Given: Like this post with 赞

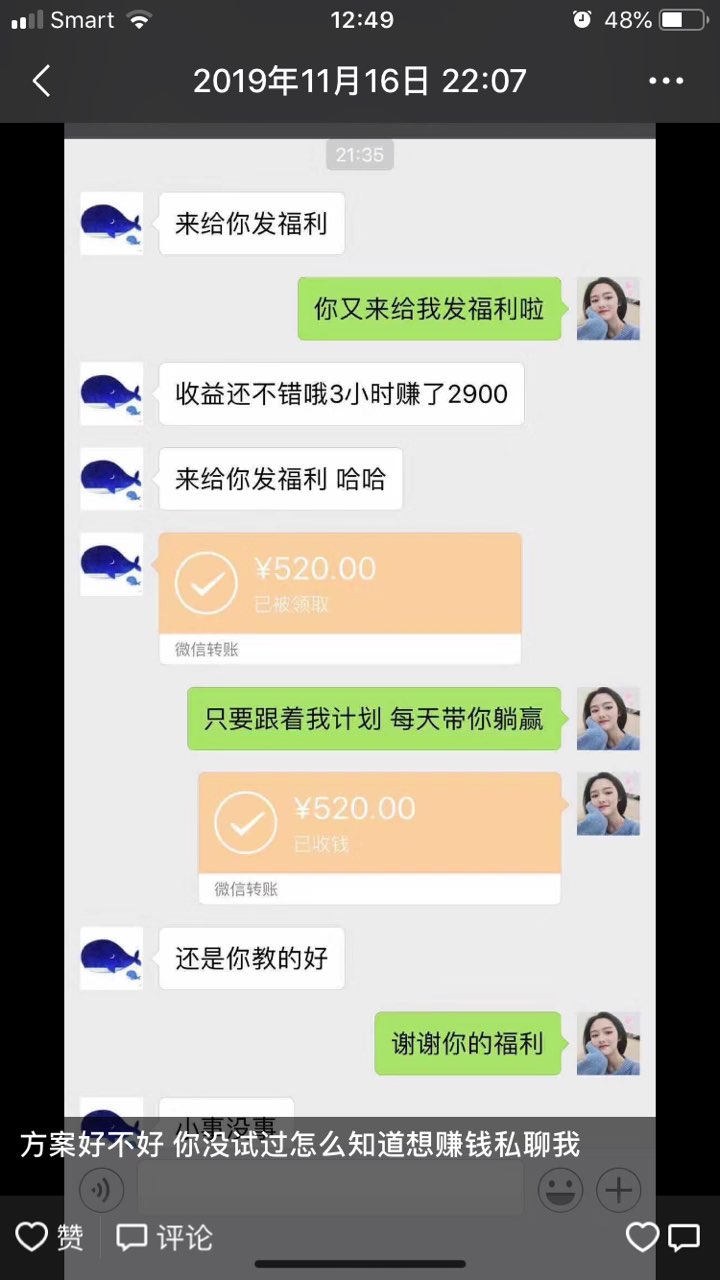Looking at the screenshot, I should tap(50, 1237).
